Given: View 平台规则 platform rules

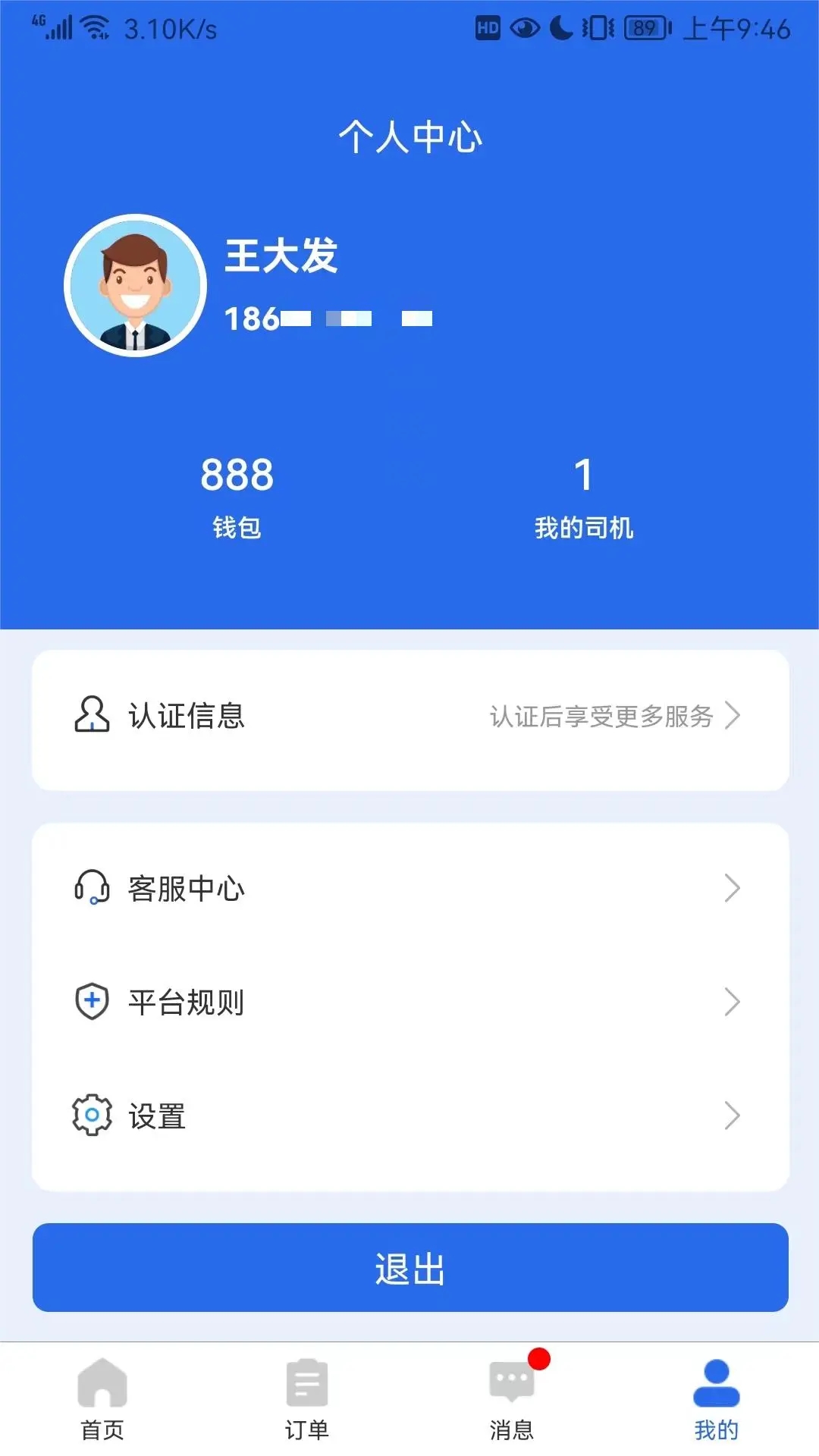Looking at the screenshot, I should (409, 1003).
